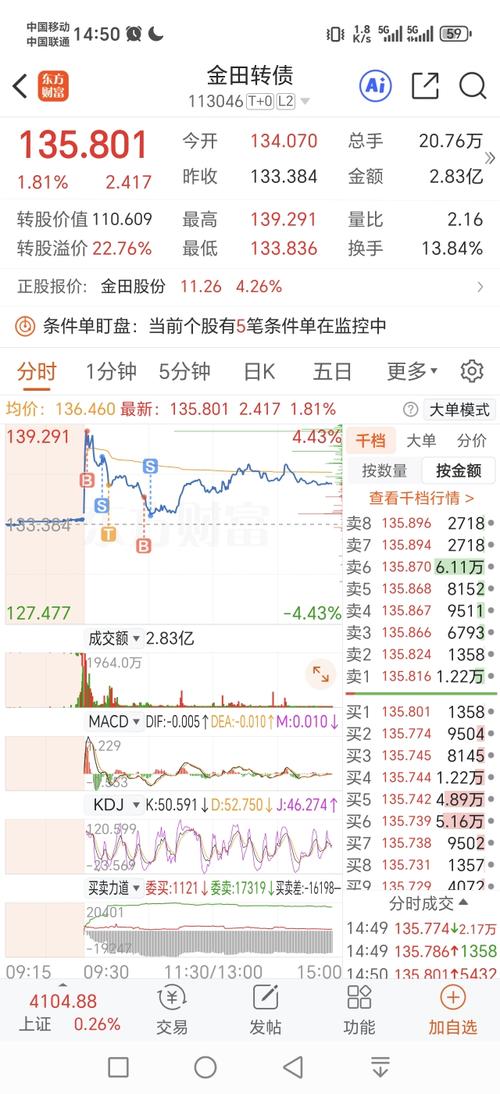500x1094 pixels.
Task: Go back with the top-left arrow
Action: 20,87
